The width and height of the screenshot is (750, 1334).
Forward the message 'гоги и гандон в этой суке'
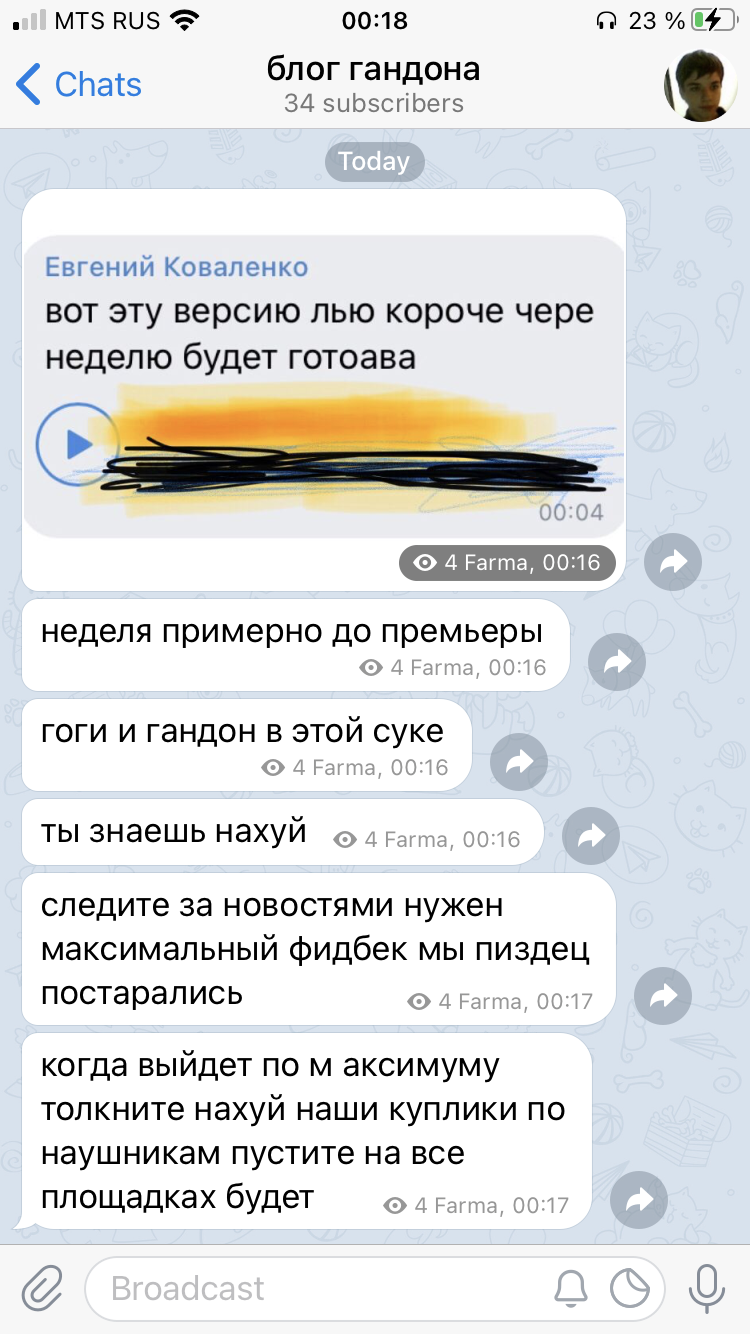pos(519,762)
